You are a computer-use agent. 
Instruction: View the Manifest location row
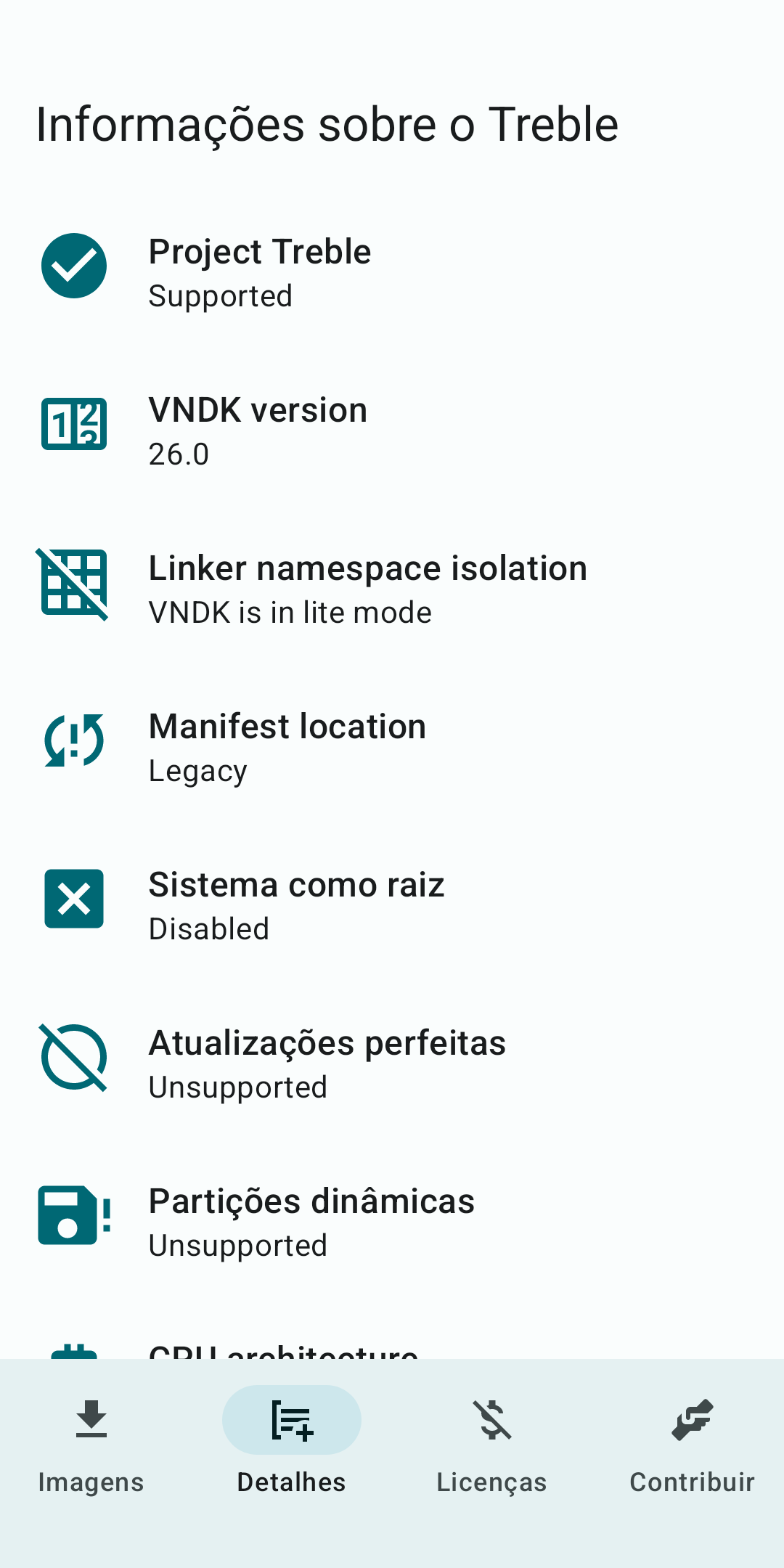392,747
